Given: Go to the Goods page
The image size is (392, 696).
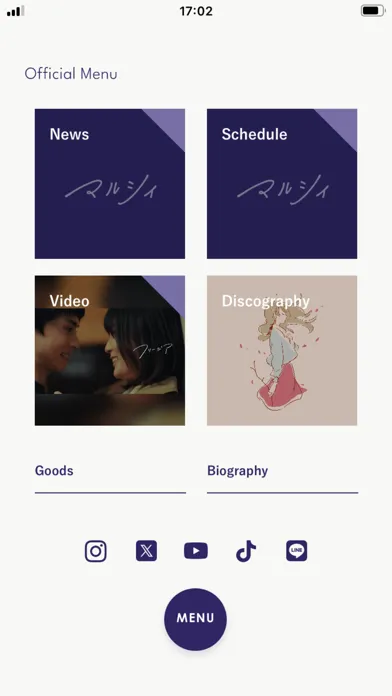Looking at the screenshot, I should 110,477.
